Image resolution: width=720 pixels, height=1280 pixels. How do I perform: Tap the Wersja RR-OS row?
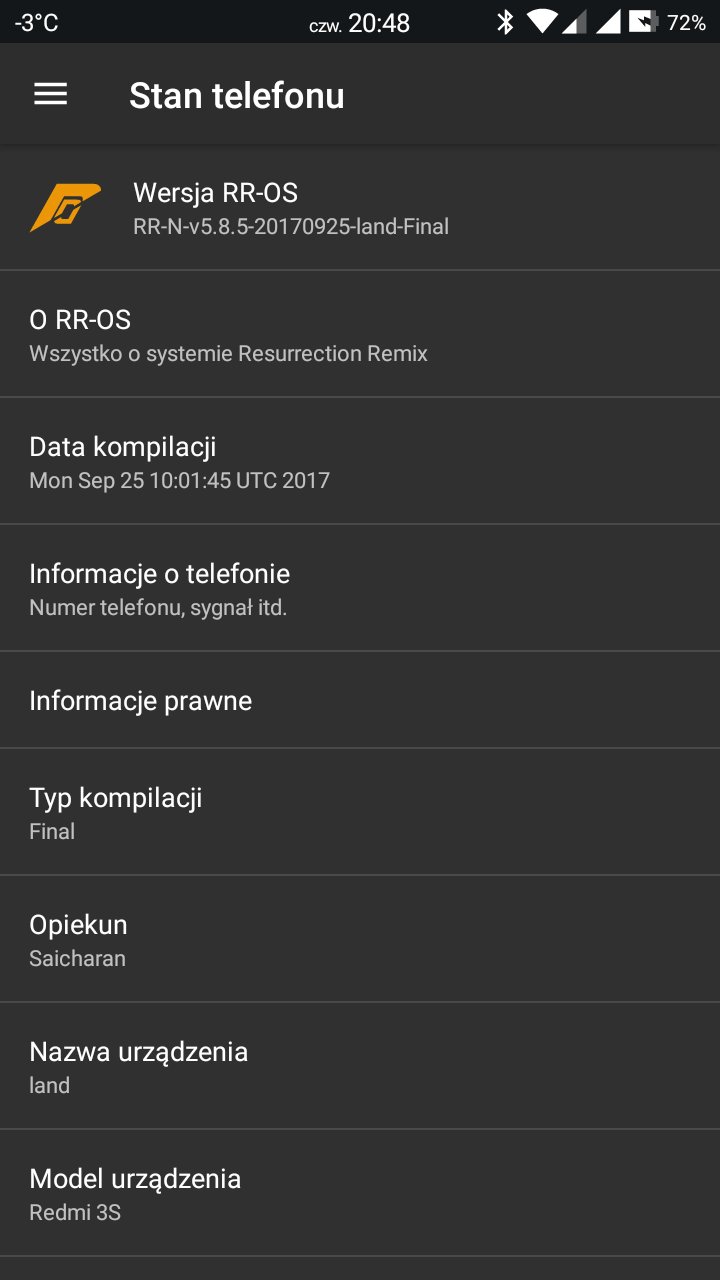point(360,208)
